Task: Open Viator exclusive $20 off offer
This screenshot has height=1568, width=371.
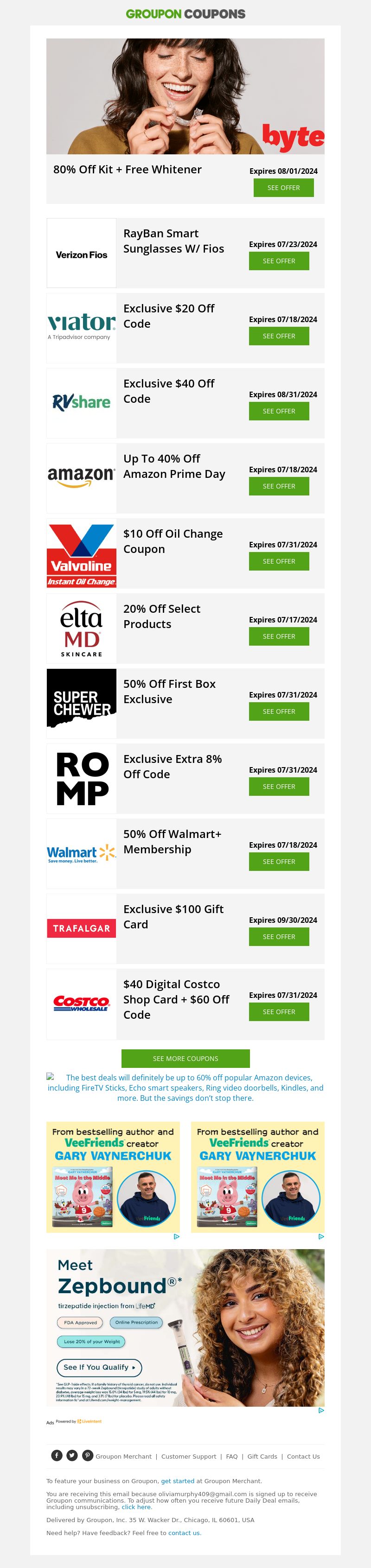Action: [x=278, y=336]
